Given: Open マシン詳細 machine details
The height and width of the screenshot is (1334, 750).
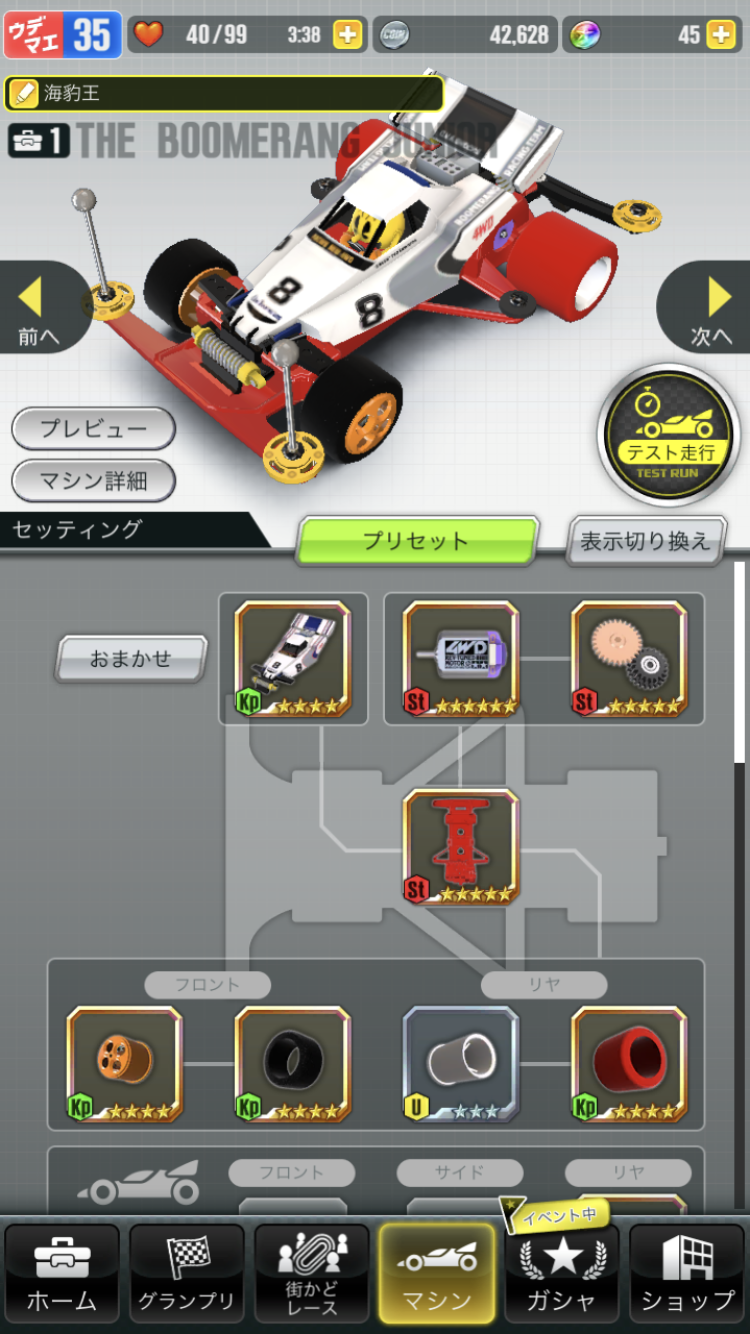Looking at the screenshot, I should click(93, 481).
